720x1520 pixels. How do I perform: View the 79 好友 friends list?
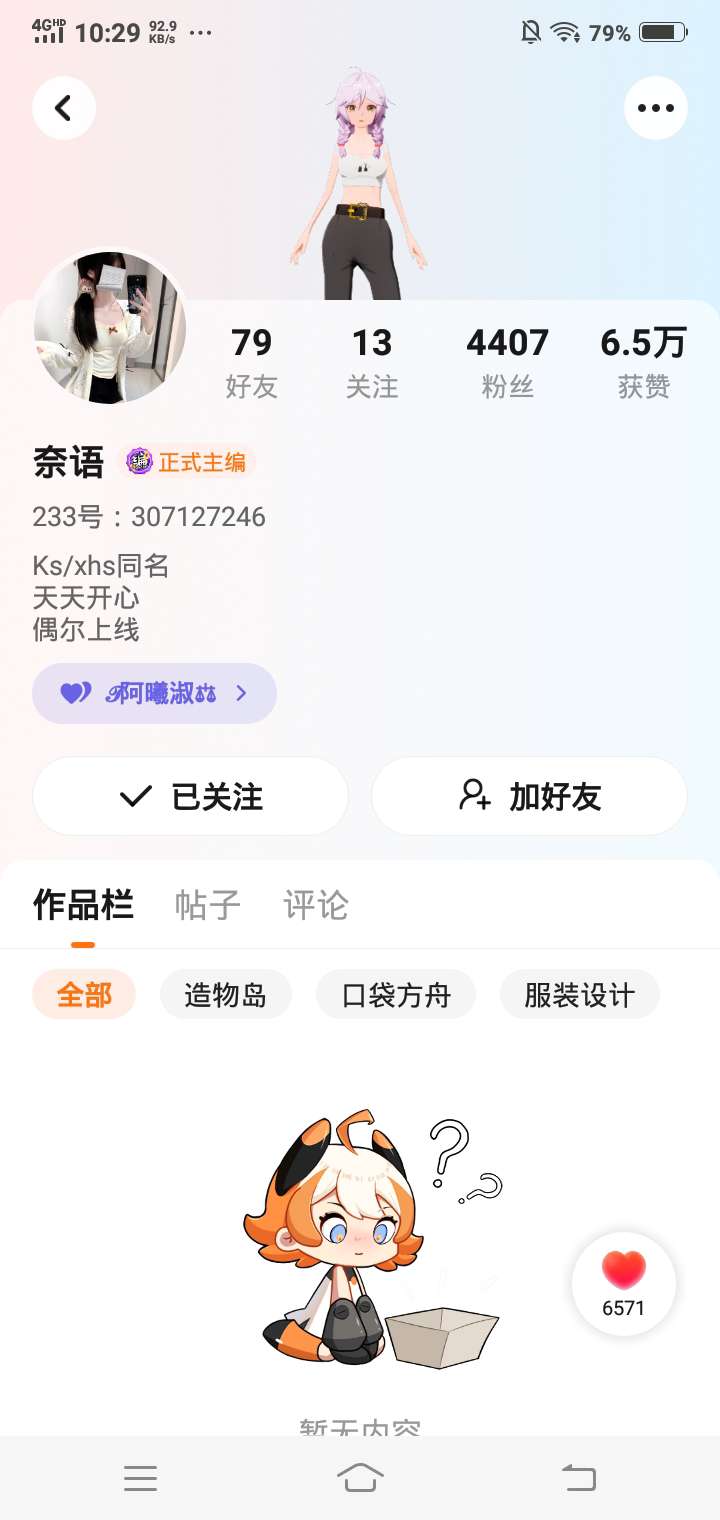(x=251, y=362)
